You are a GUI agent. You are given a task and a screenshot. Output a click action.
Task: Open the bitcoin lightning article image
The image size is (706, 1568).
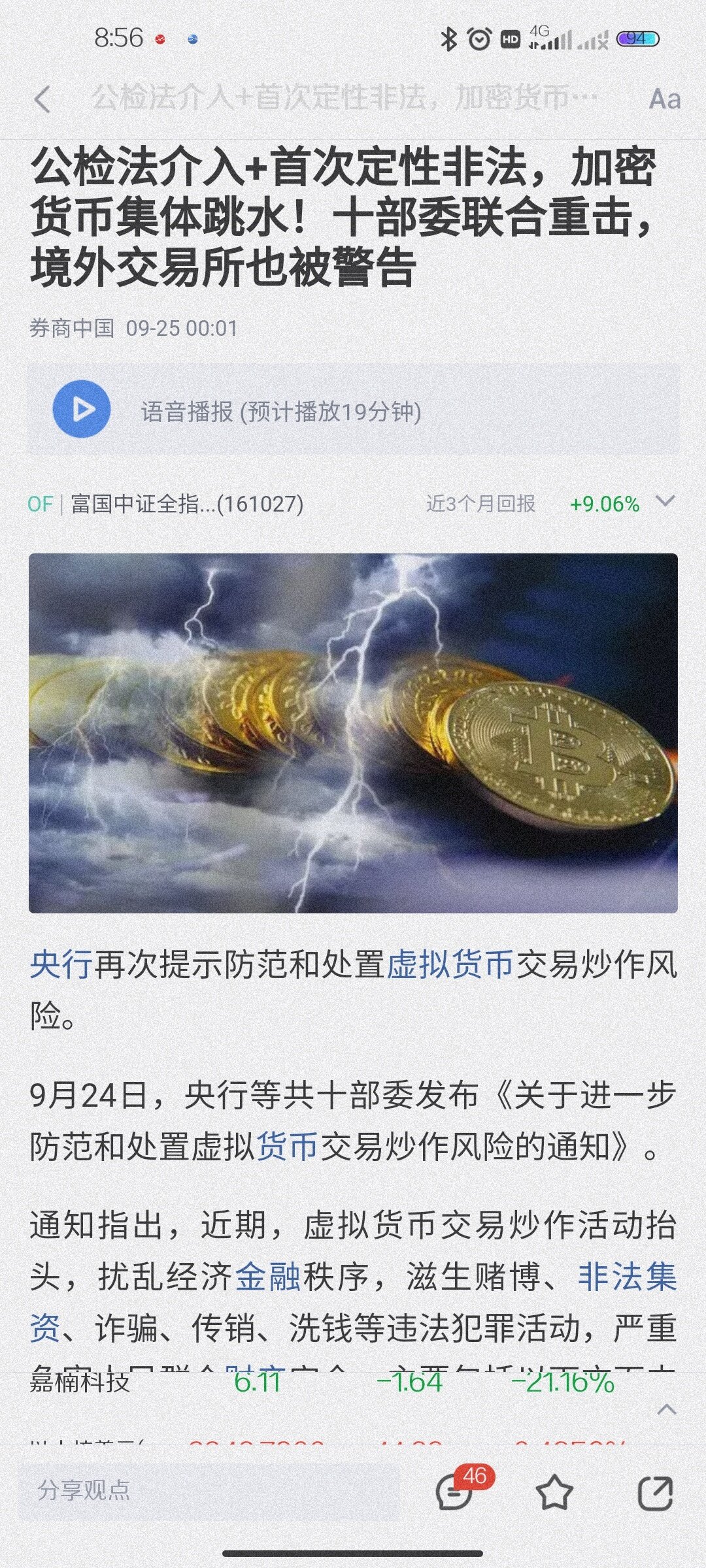click(353, 733)
